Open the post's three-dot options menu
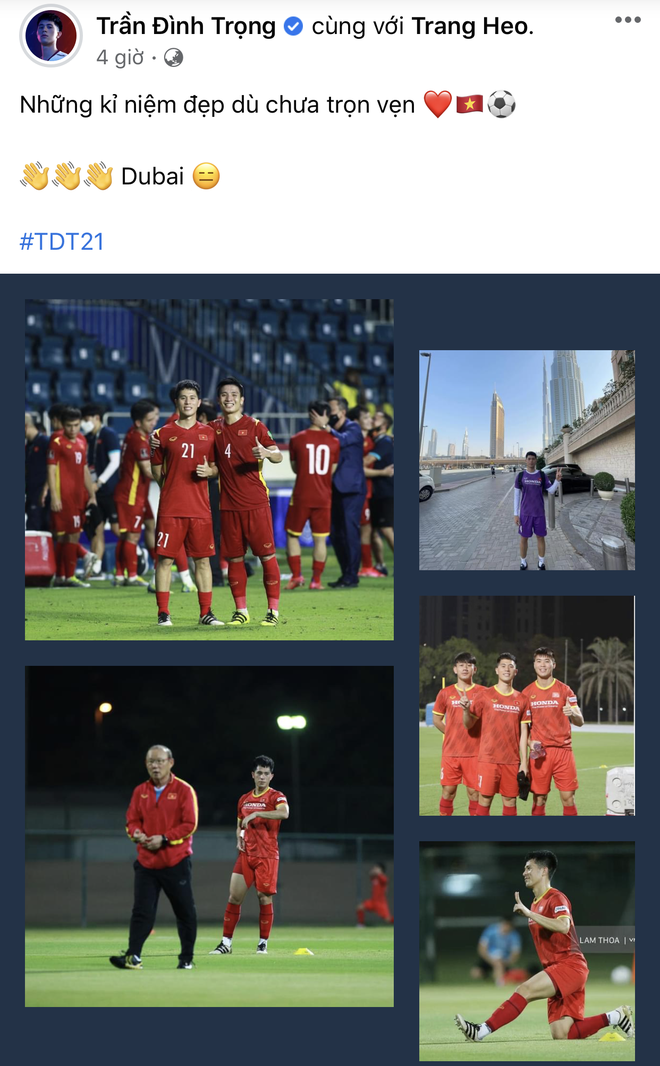The width and height of the screenshot is (660, 1066). click(627, 20)
